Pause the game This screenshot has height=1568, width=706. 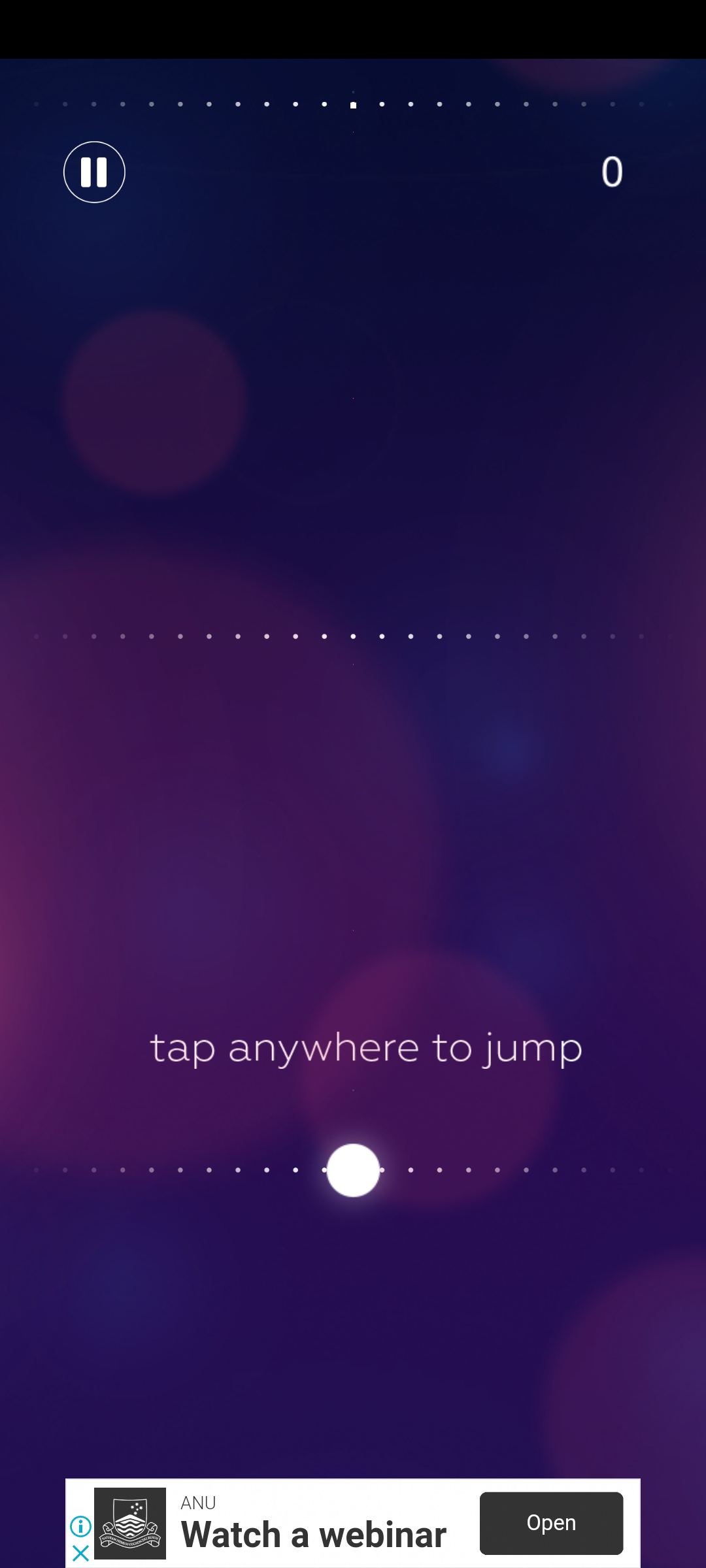coord(94,172)
